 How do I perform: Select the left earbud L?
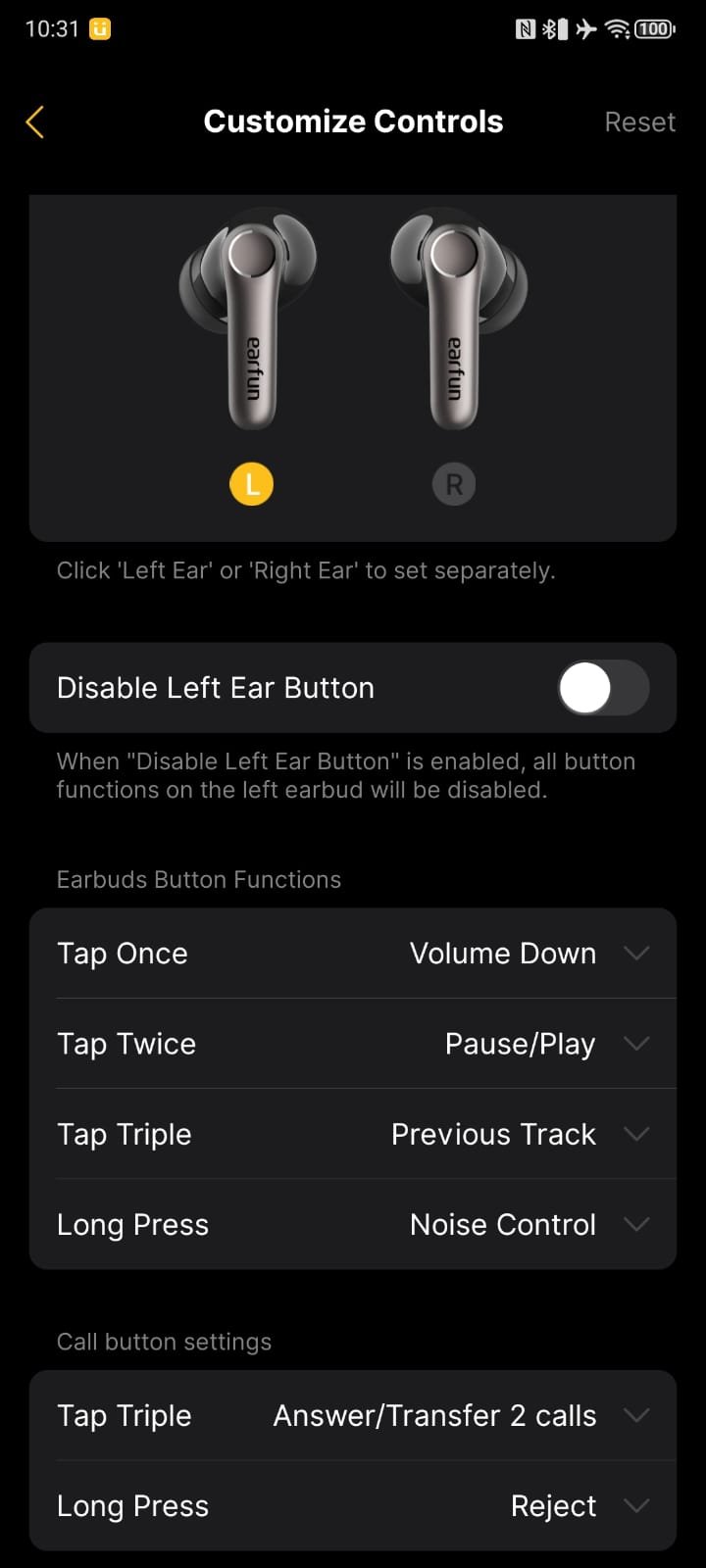[x=252, y=484]
